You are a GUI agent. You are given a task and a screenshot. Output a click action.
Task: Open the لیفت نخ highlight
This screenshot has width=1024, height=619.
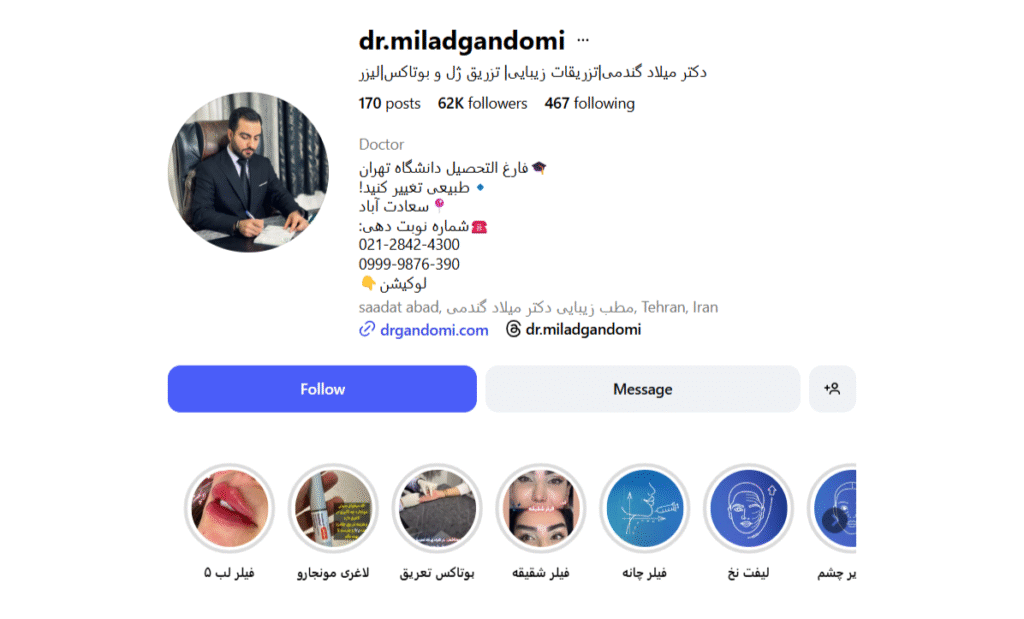click(749, 509)
